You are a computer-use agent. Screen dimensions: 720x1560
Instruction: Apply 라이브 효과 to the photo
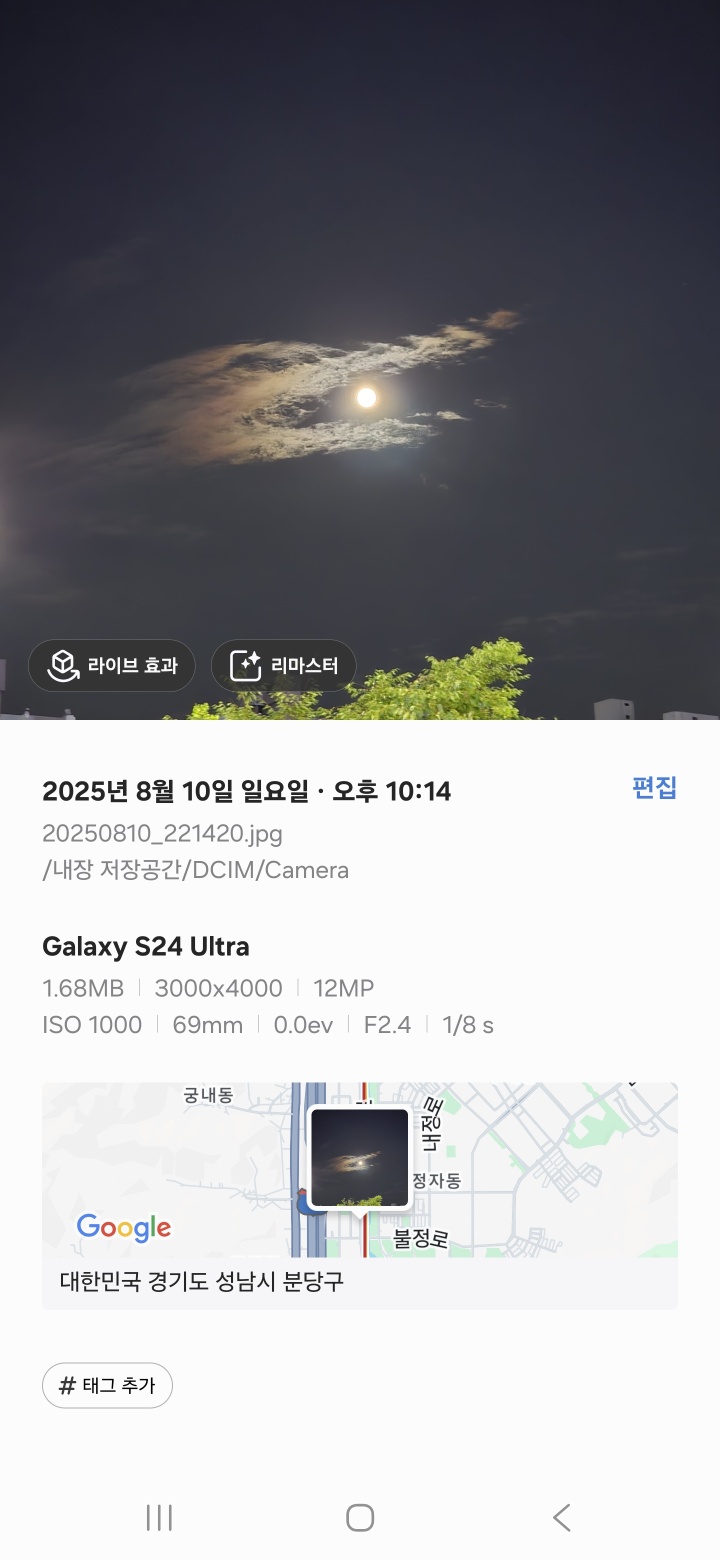(x=111, y=666)
